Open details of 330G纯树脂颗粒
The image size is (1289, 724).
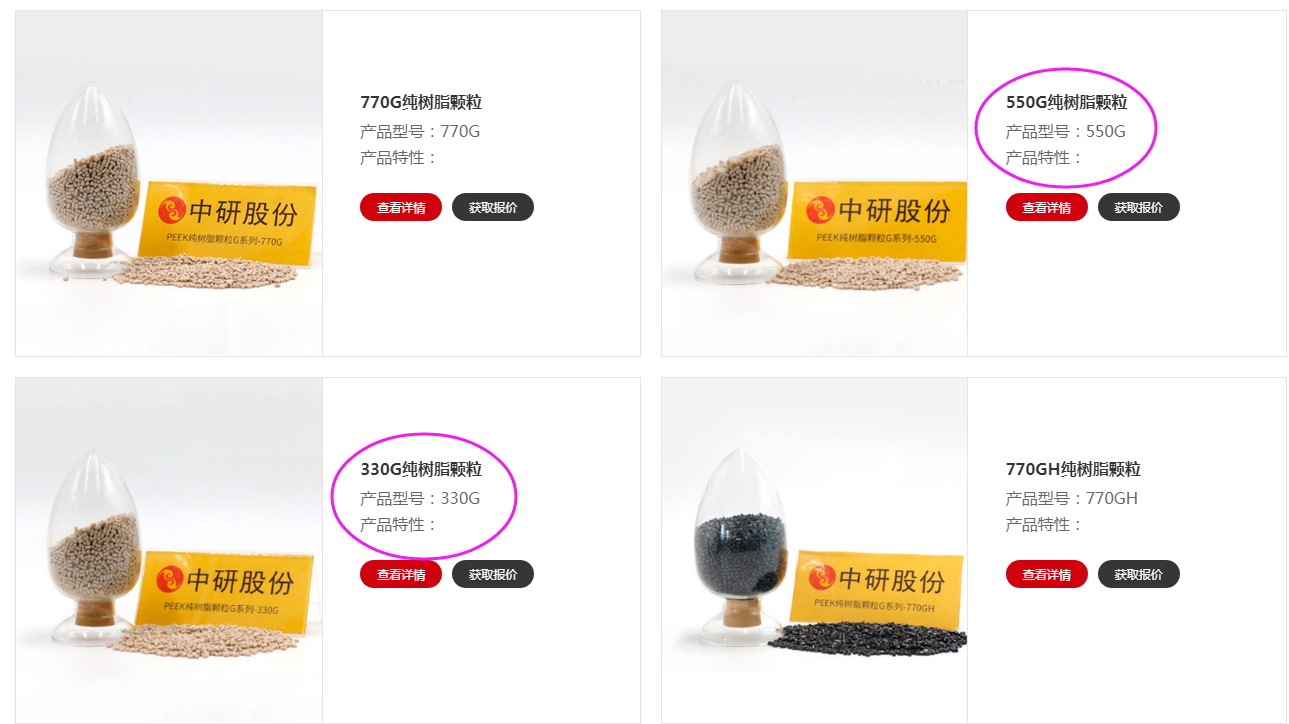pyautogui.click(x=400, y=574)
